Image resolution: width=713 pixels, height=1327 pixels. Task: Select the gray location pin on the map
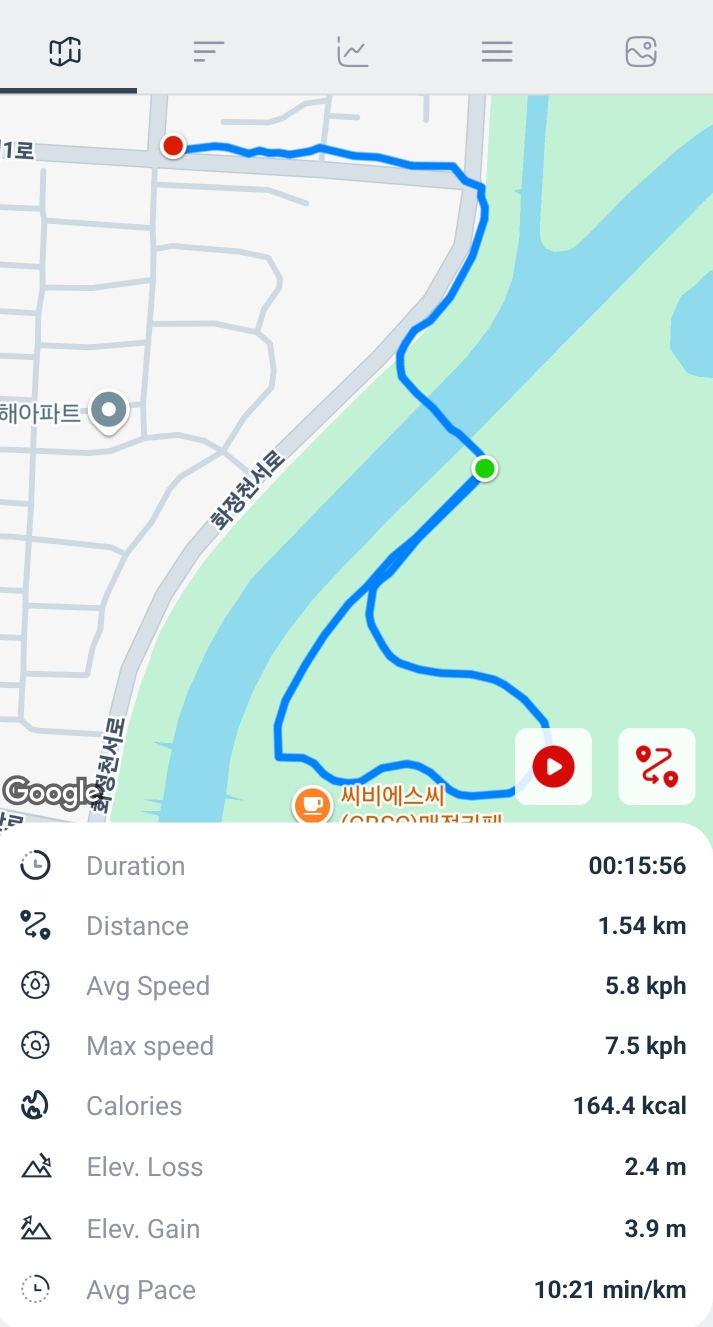[109, 410]
